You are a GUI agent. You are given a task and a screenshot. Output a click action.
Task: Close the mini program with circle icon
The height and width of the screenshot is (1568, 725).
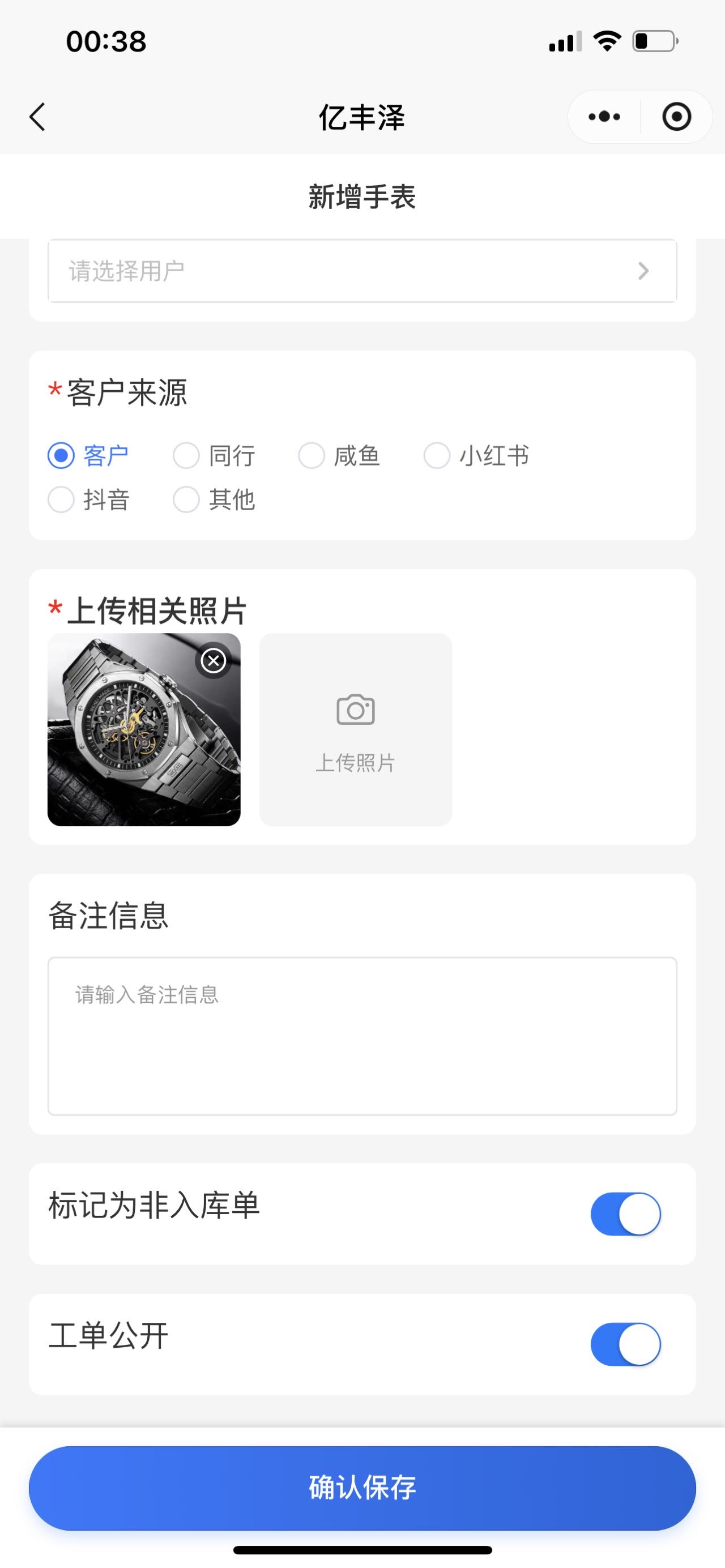676,116
